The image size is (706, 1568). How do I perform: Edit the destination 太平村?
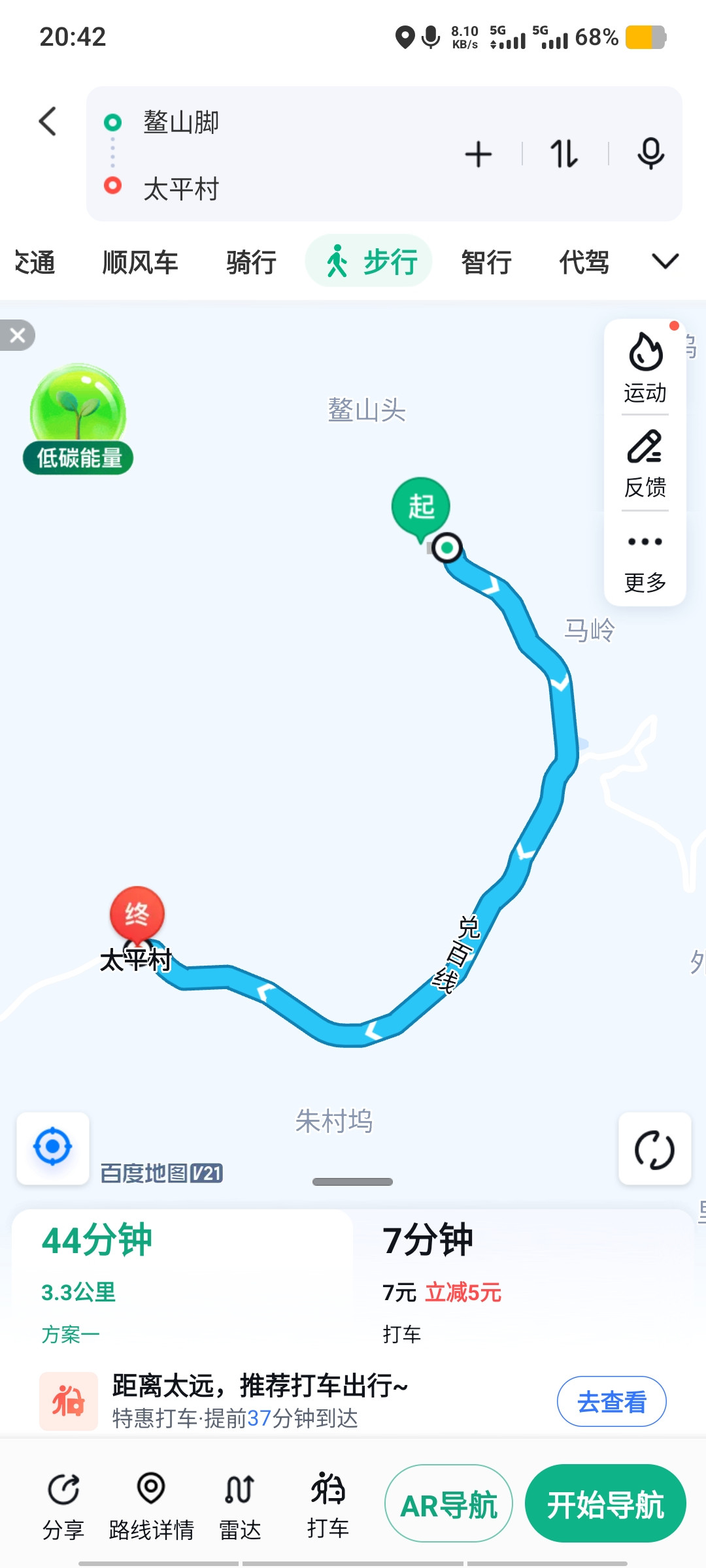tap(181, 189)
